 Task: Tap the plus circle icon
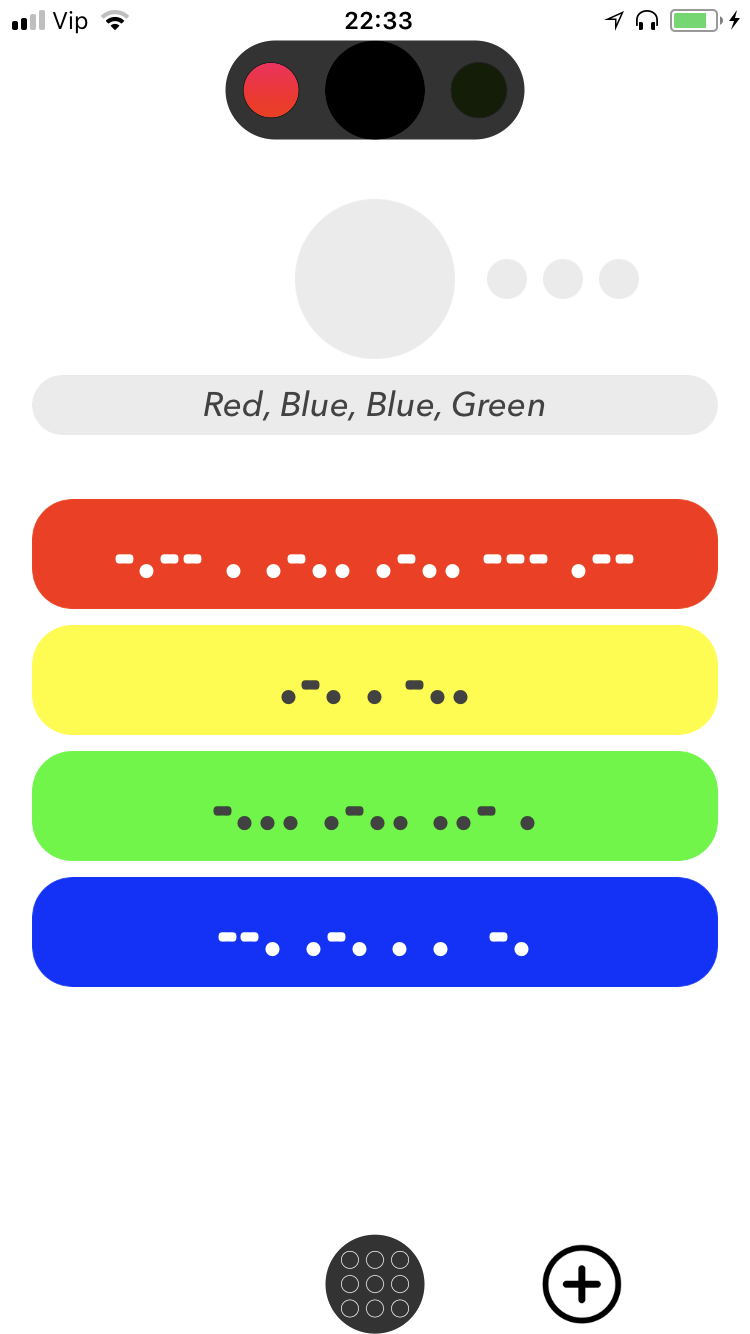582,1284
